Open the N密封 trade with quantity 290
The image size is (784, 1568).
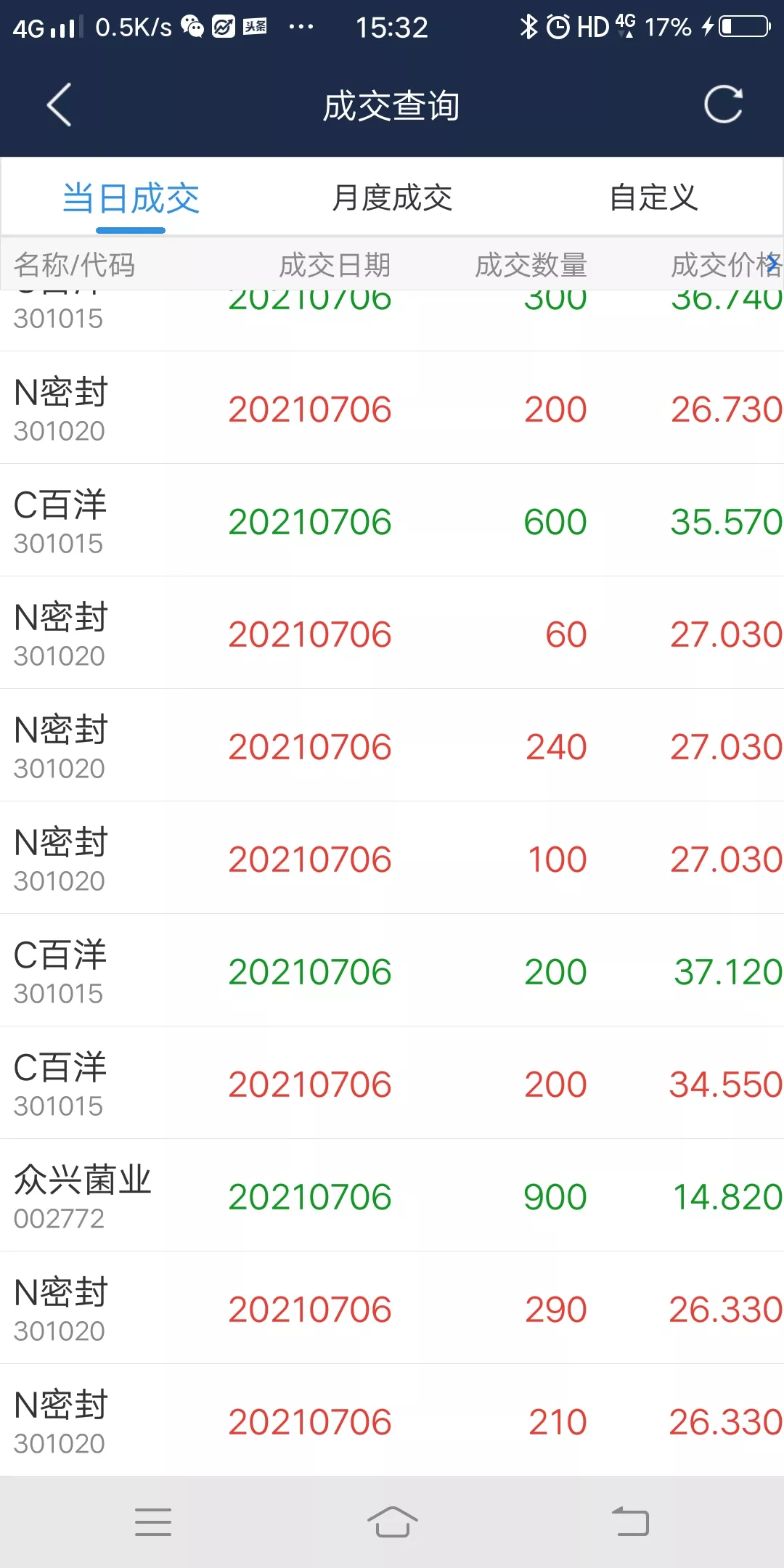[x=392, y=1308]
